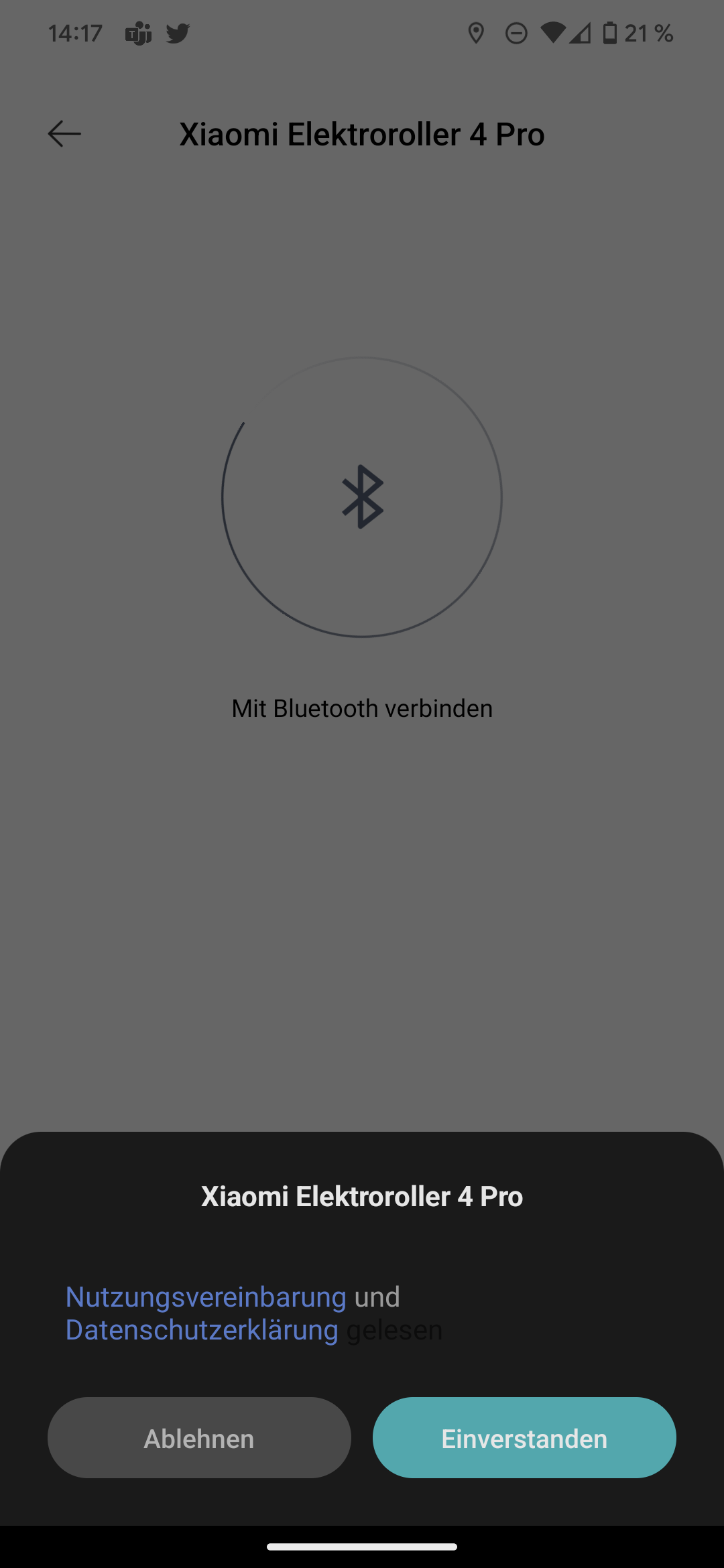The height and width of the screenshot is (1568, 724).
Task: Tap the Do Not Disturb status icon
Action: pos(516,33)
